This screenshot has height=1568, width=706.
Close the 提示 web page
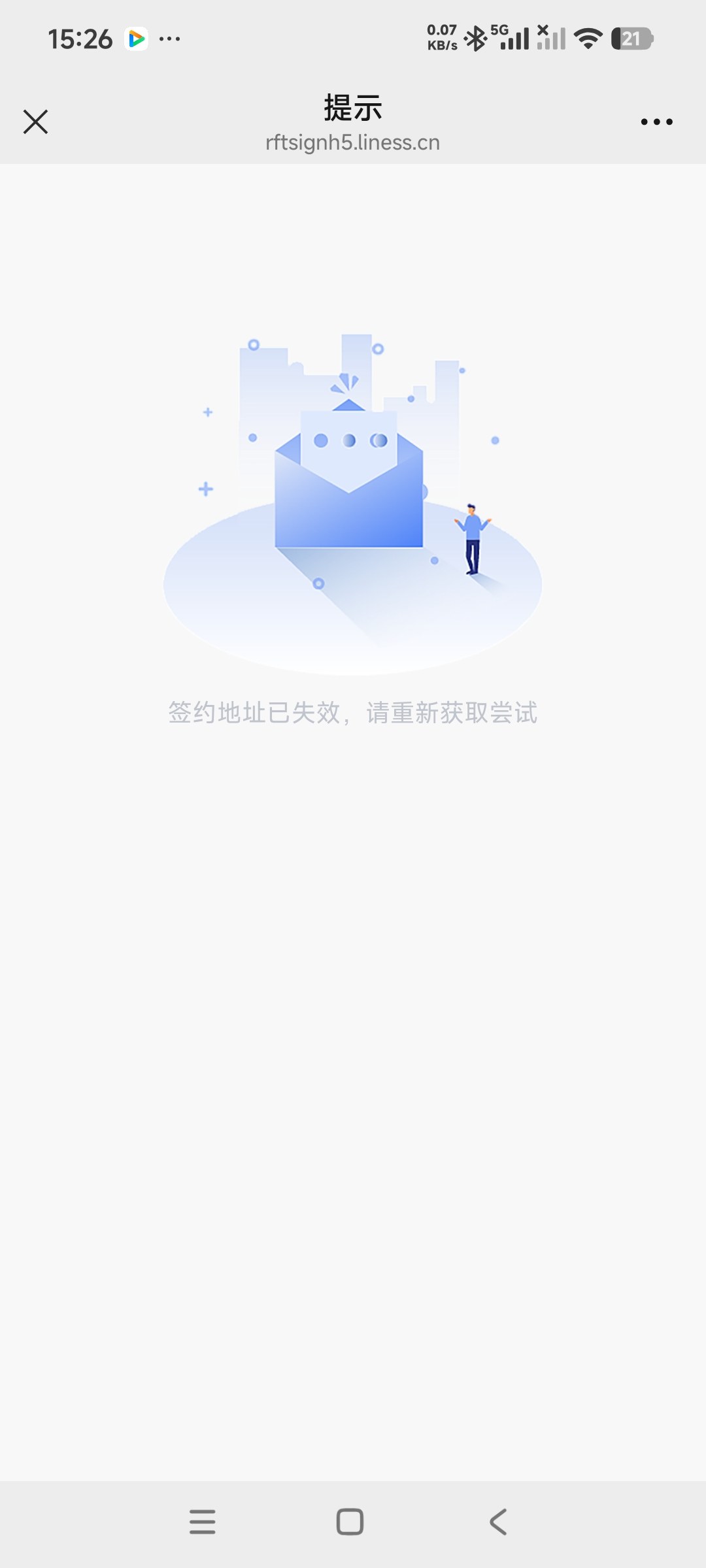tap(36, 122)
